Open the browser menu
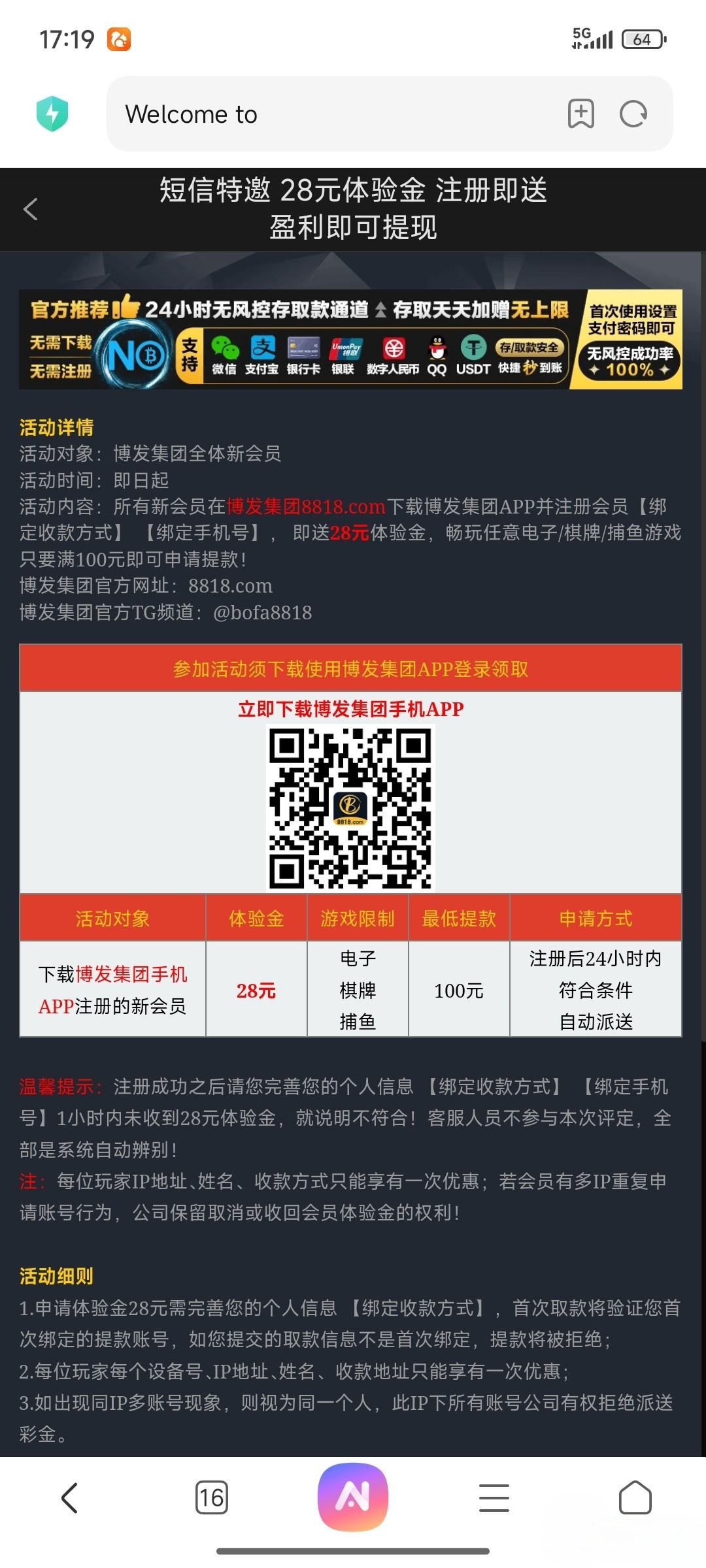This screenshot has width=706, height=1568. pyautogui.click(x=494, y=1497)
